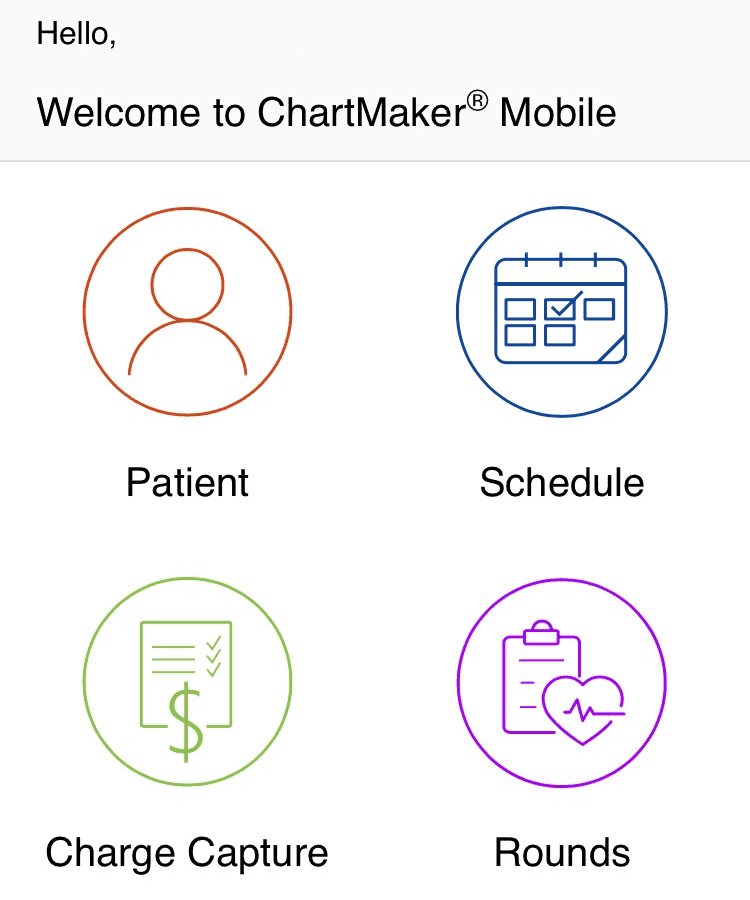Open the Schedule calendar

(561, 312)
